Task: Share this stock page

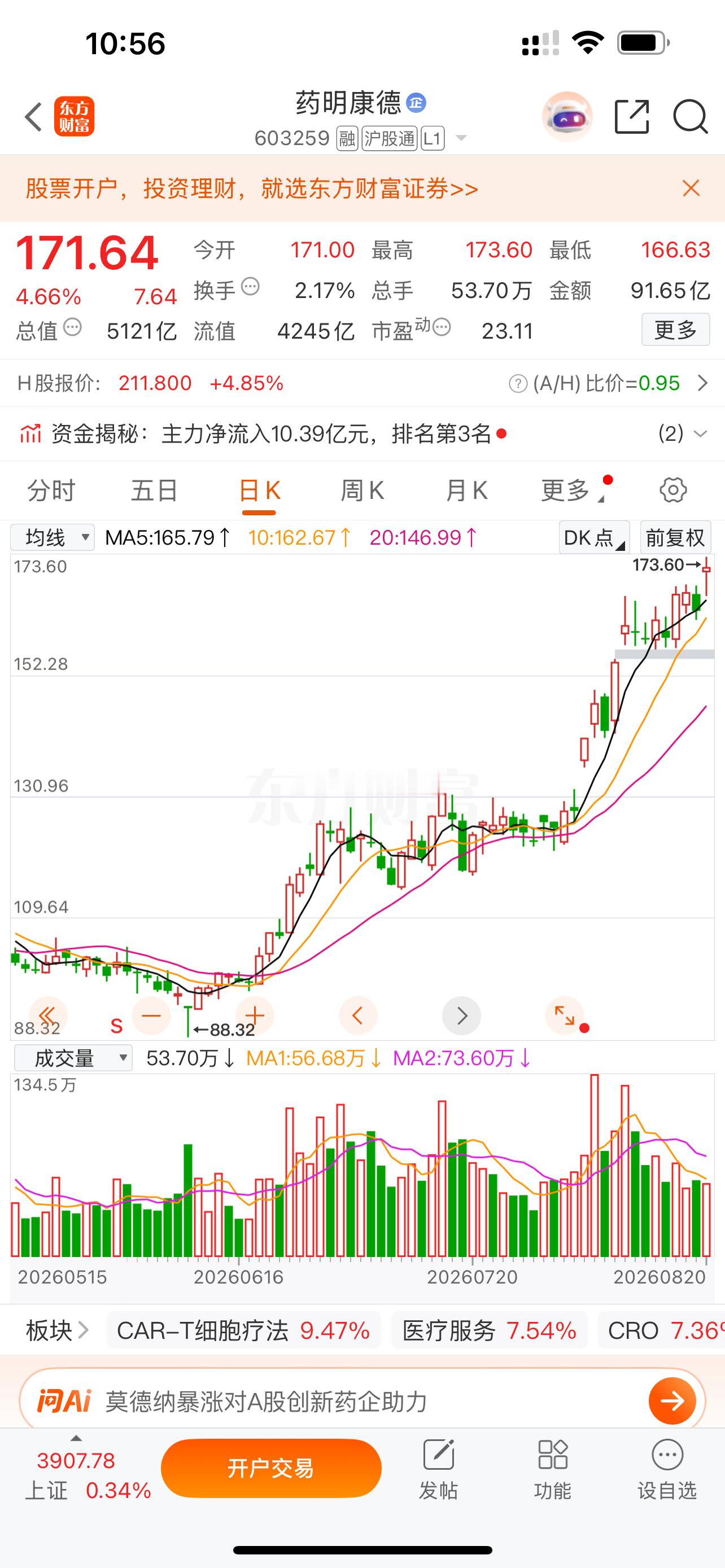Action: 631,116
